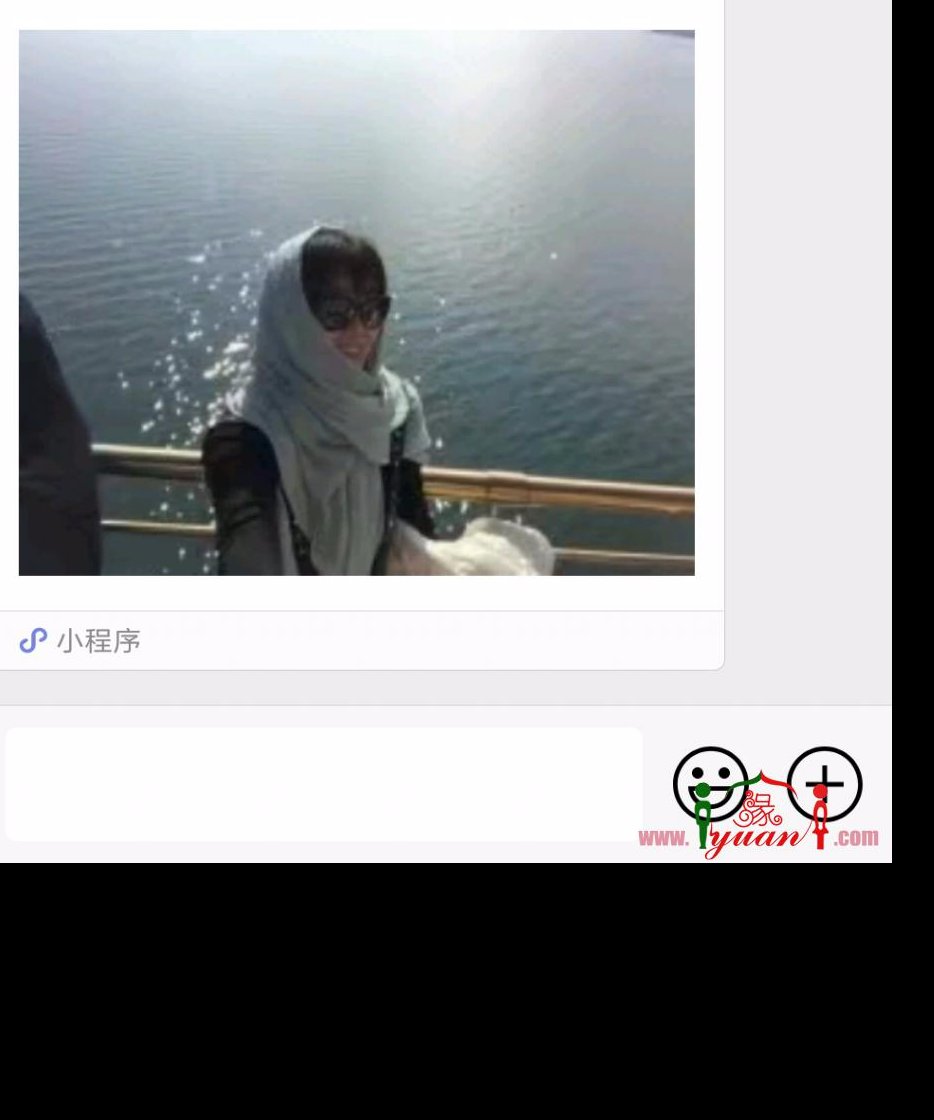Viewport: 934px width, 1120px height.
Task: Tap the message input field
Action: [324, 784]
